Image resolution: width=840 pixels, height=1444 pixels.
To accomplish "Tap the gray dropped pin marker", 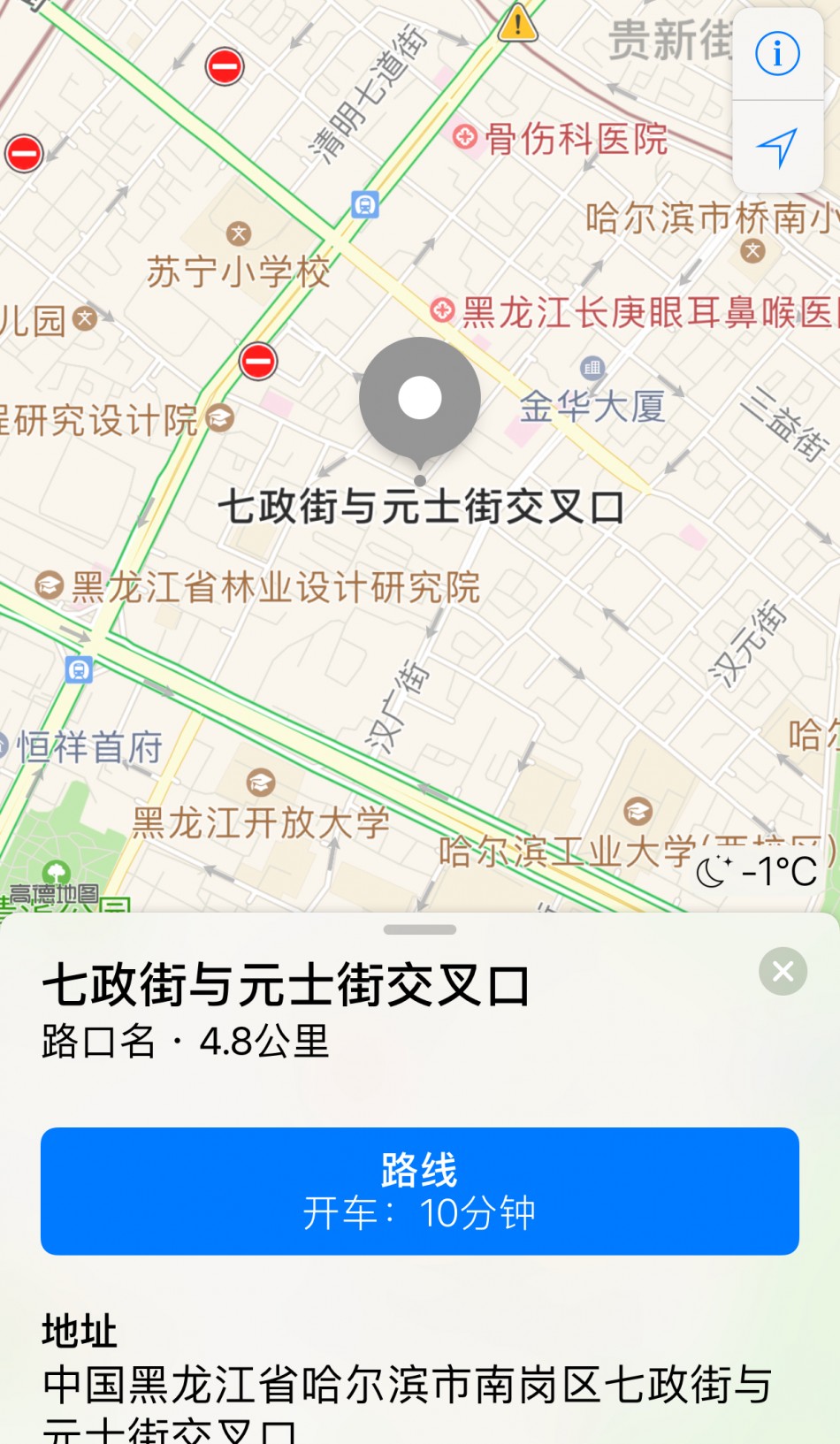I will click(420, 400).
